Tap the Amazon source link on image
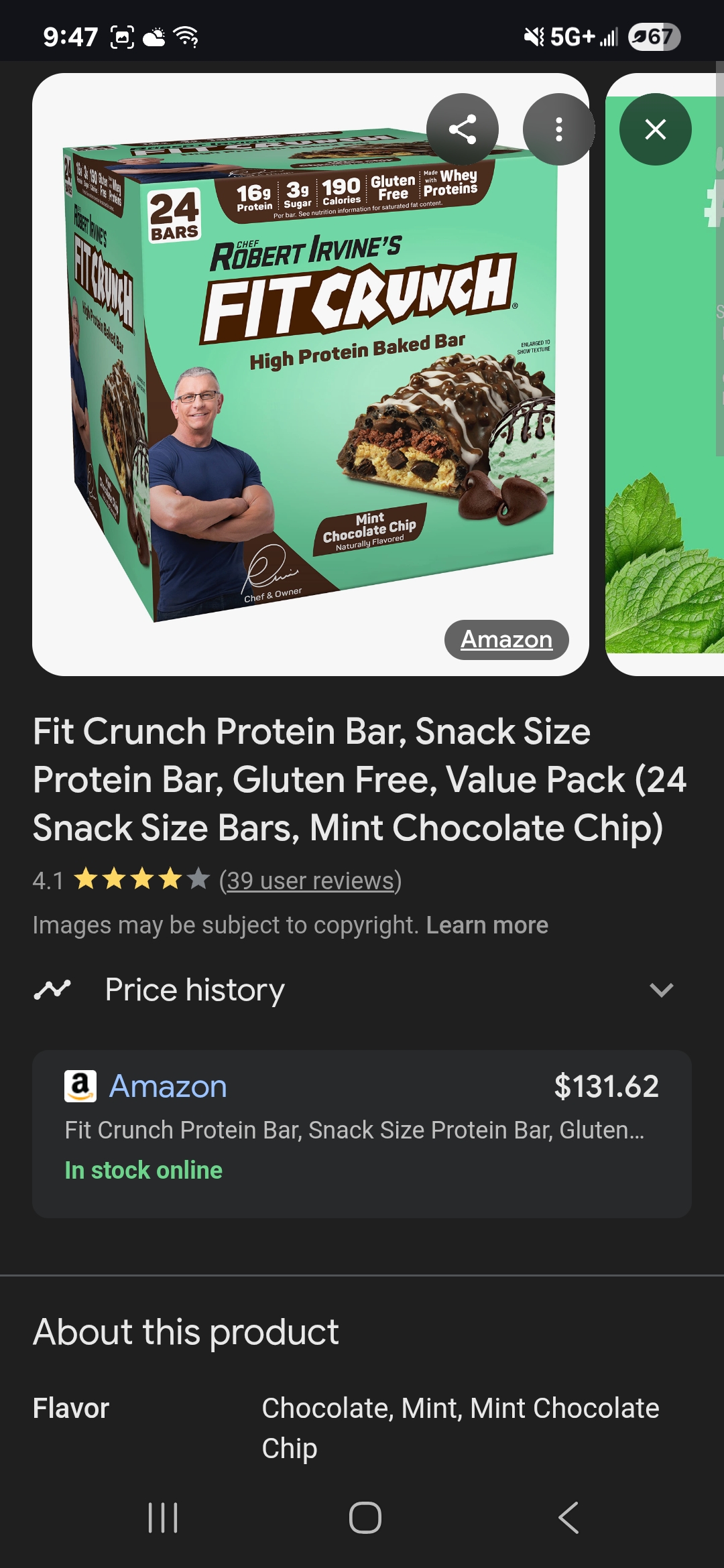The height and width of the screenshot is (1568, 724). point(507,639)
